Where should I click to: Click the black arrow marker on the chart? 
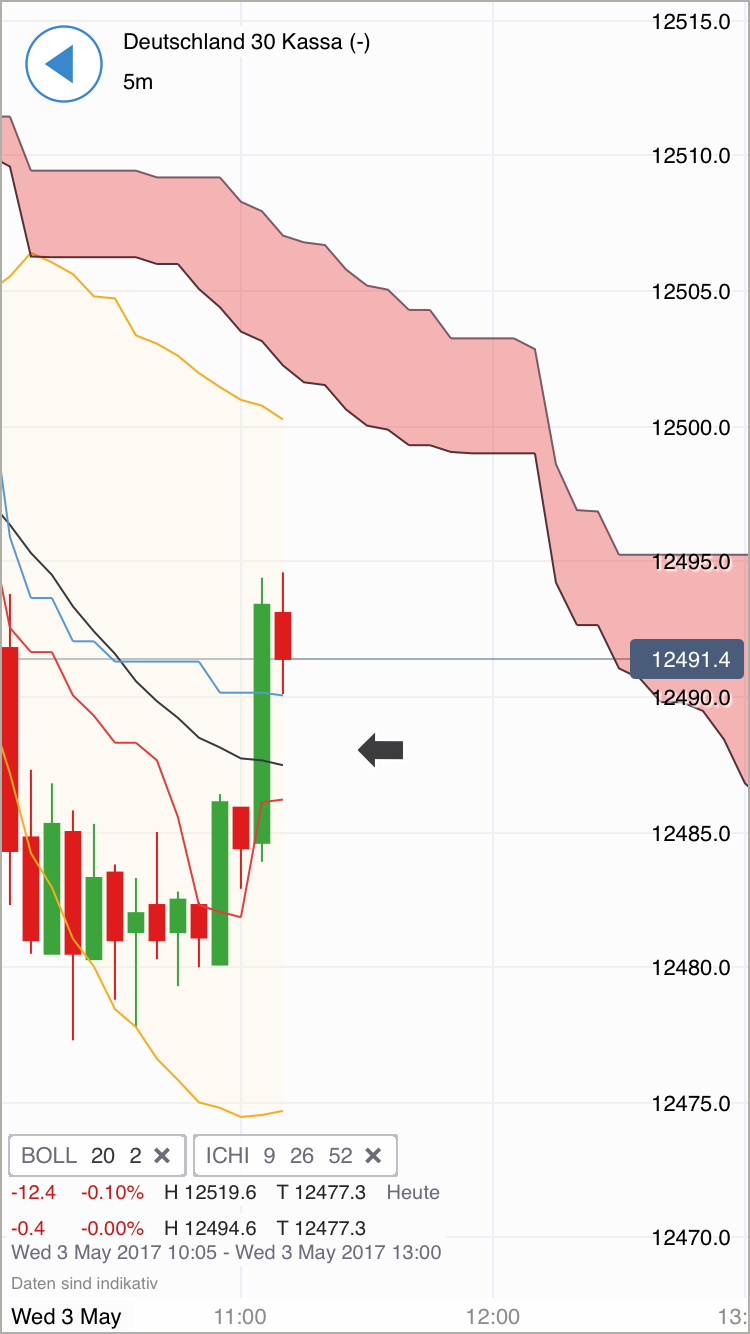point(379,749)
